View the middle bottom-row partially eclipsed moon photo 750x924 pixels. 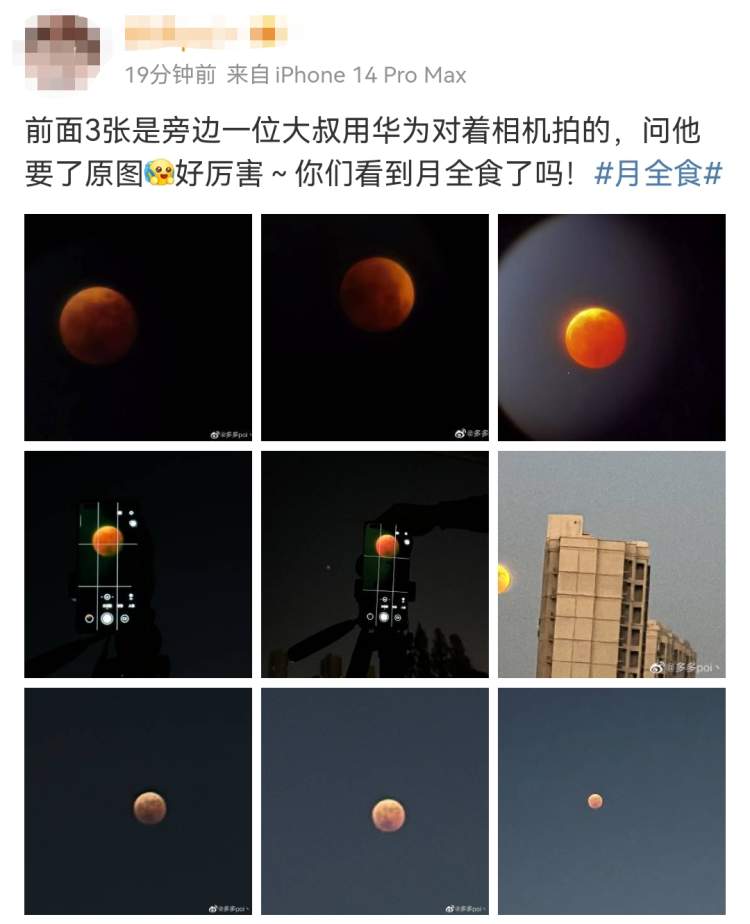point(375,800)
